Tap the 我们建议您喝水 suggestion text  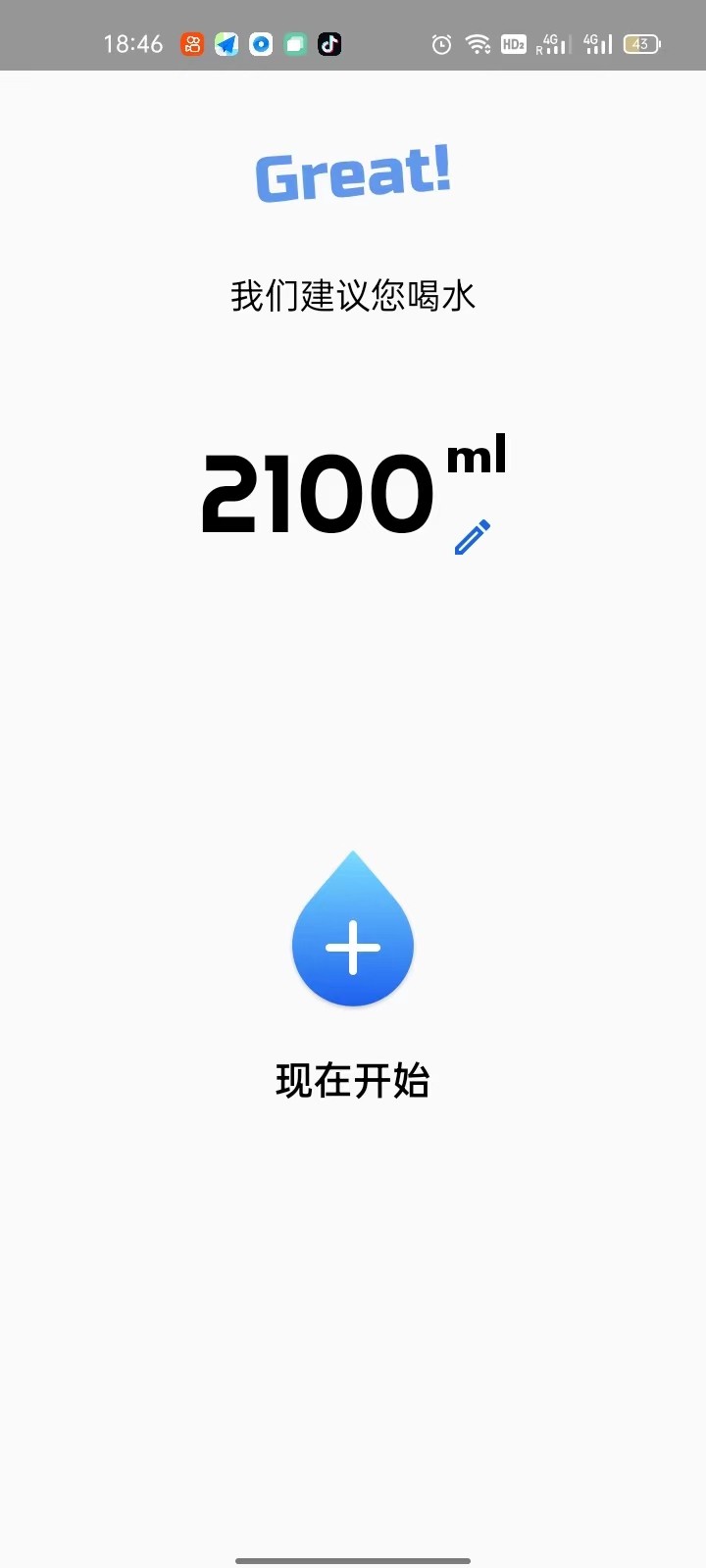[352, 295]
